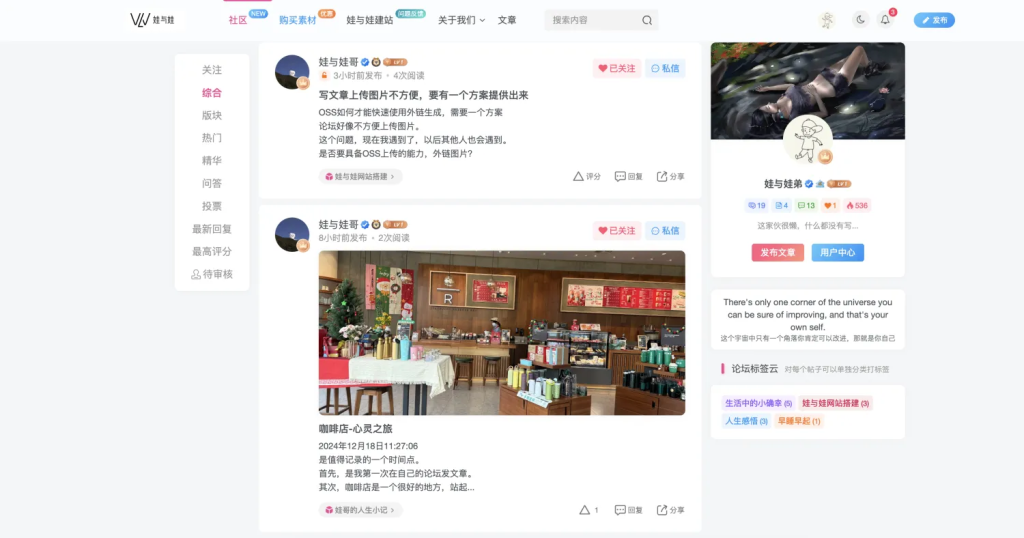Open the coffee shop photo post

[501, 332]
